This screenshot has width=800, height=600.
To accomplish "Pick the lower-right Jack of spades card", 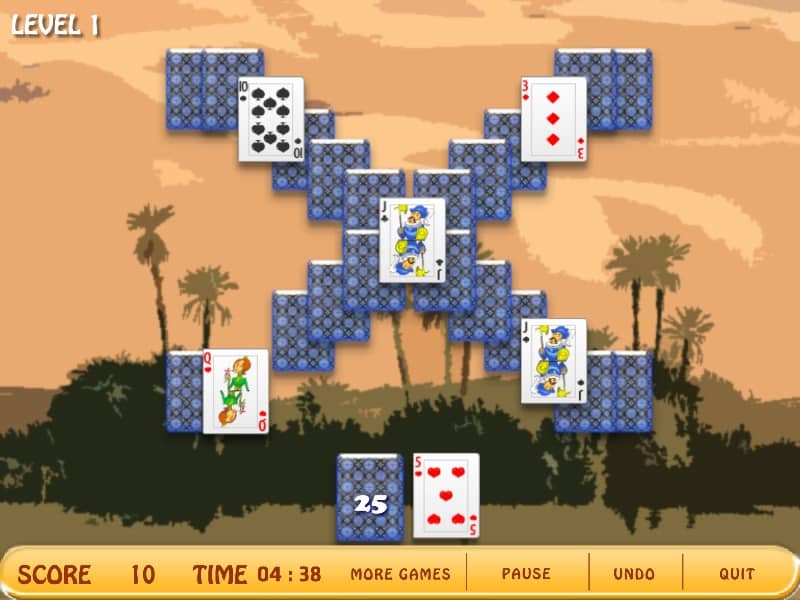I will [553, 361].
